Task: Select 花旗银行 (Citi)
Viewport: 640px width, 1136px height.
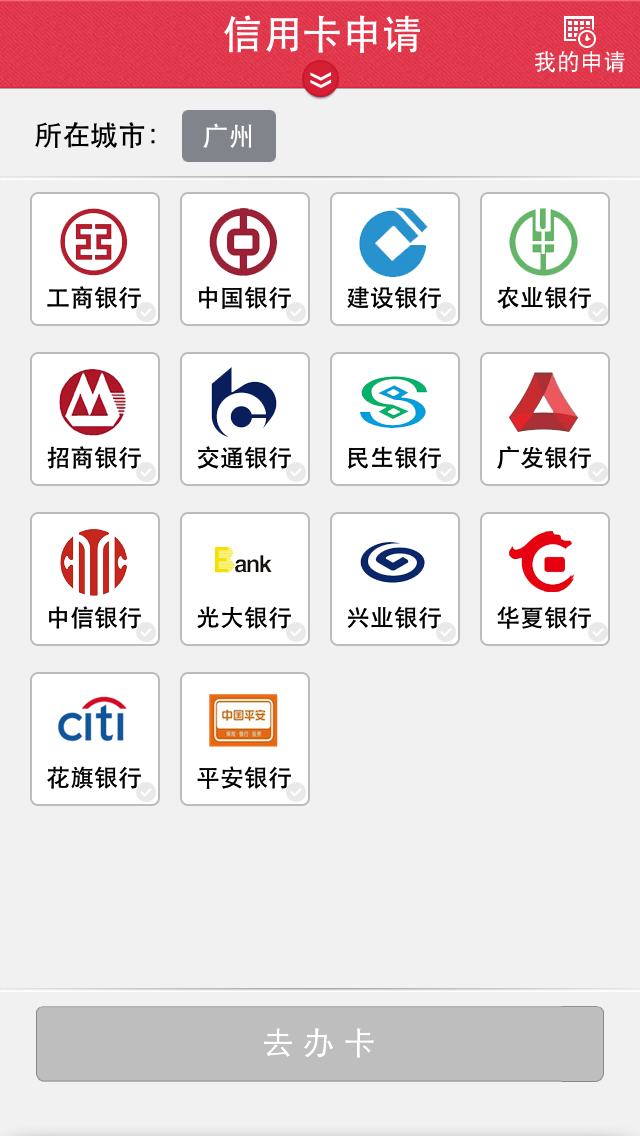Action: point(95,739)
